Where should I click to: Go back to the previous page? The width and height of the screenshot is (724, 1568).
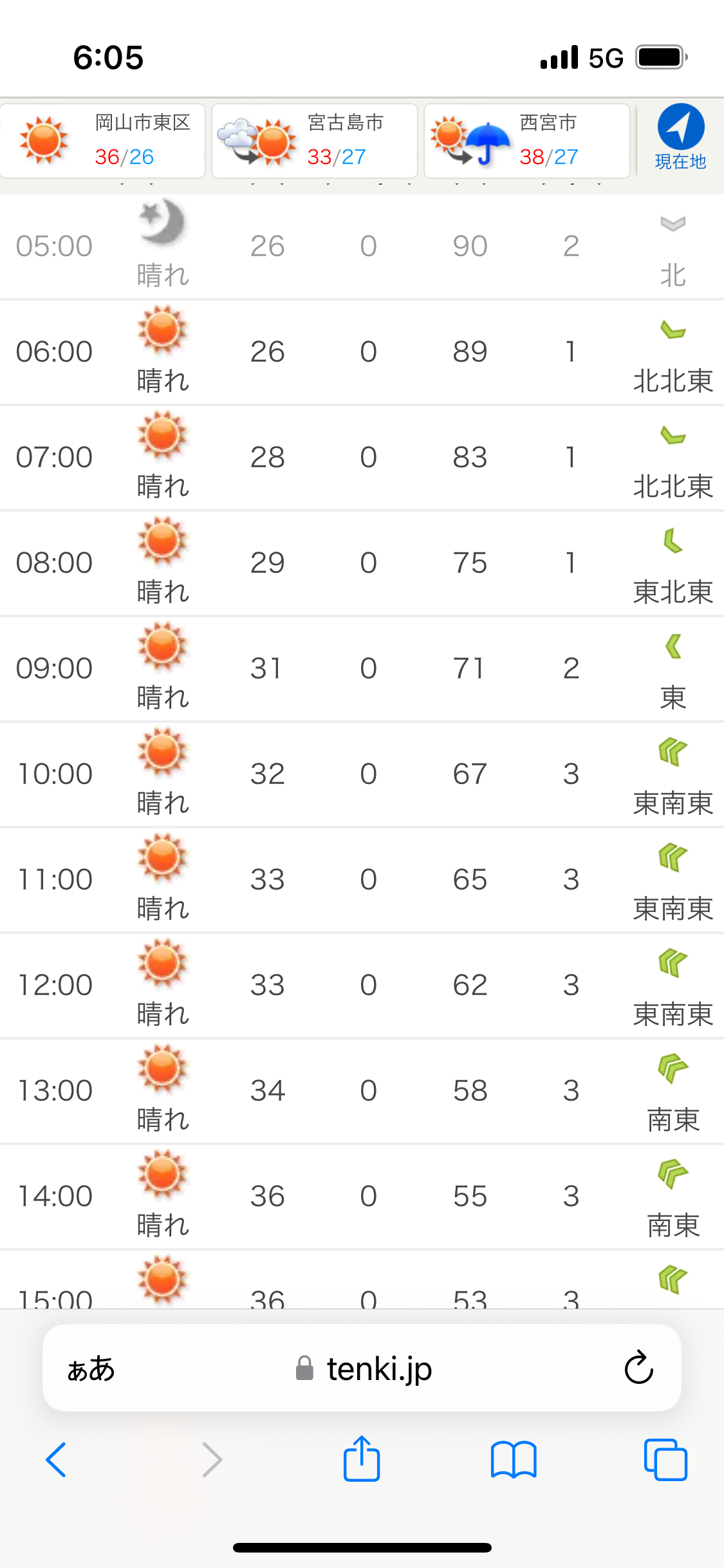coord(57,1459)
